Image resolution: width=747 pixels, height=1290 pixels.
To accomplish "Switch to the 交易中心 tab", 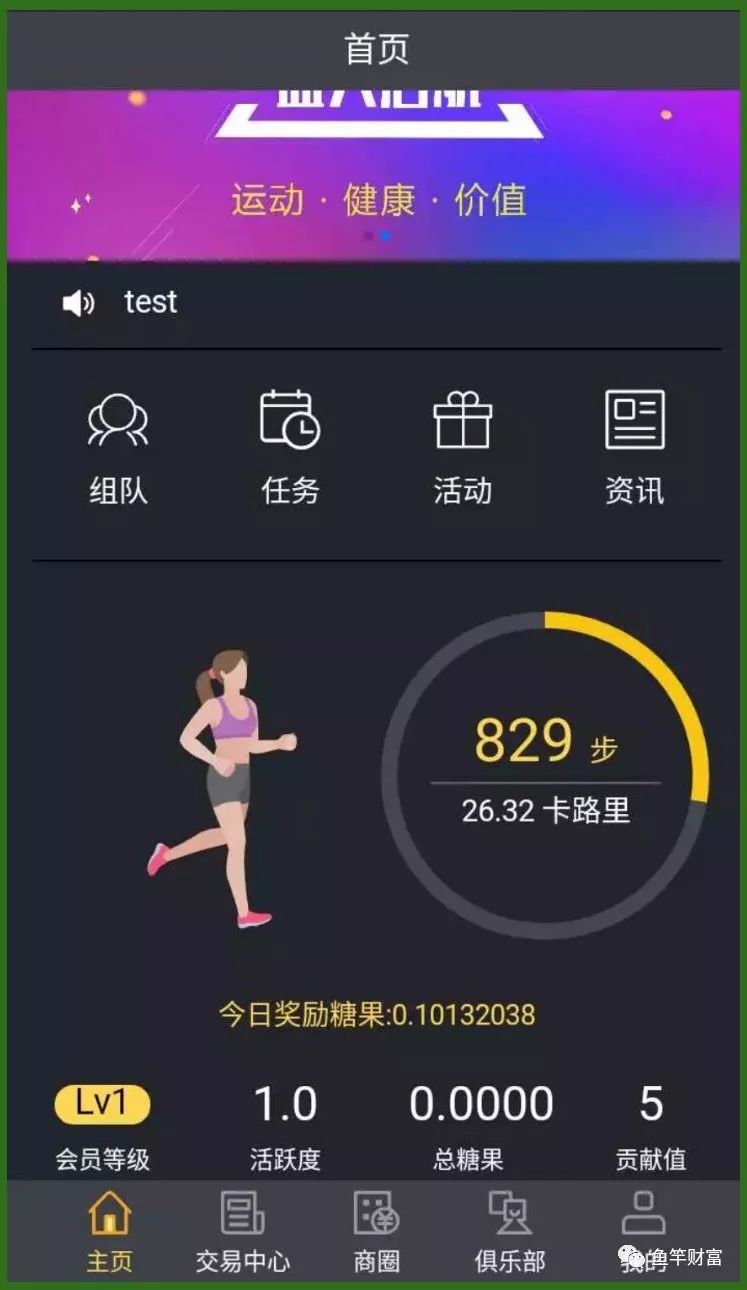I will coord(243,1231).
